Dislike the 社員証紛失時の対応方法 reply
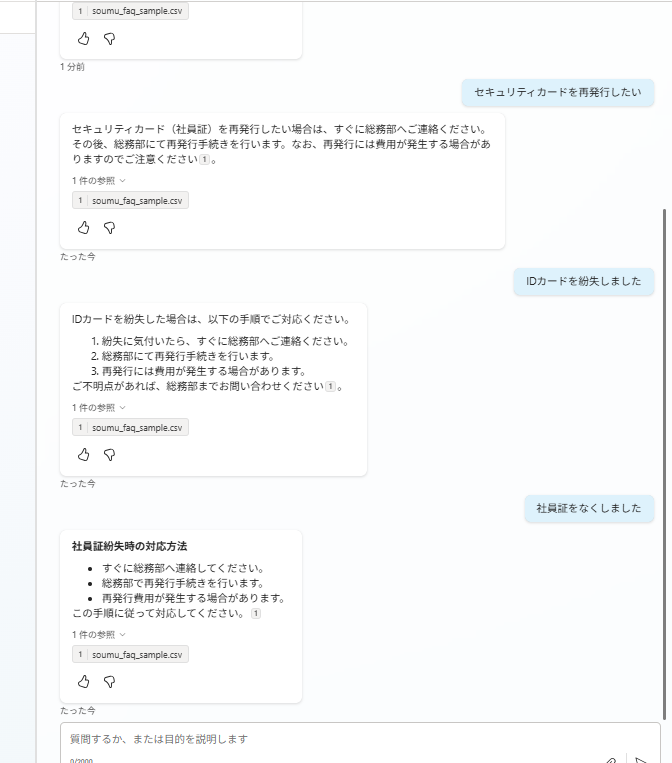The width and height of the screenshot is (672, 763). (x=110, y=681)
